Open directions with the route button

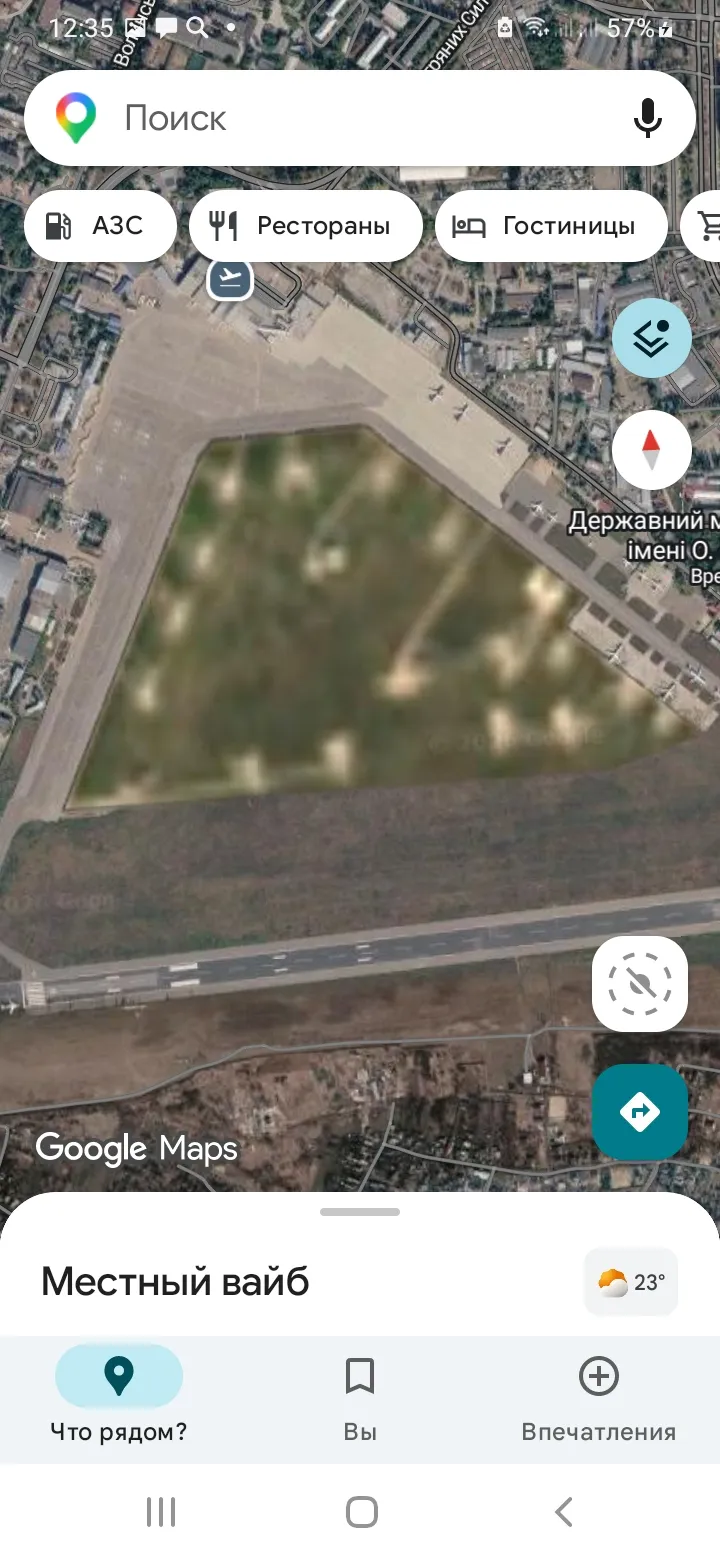pyautogui.click(x=640, y=1112)
